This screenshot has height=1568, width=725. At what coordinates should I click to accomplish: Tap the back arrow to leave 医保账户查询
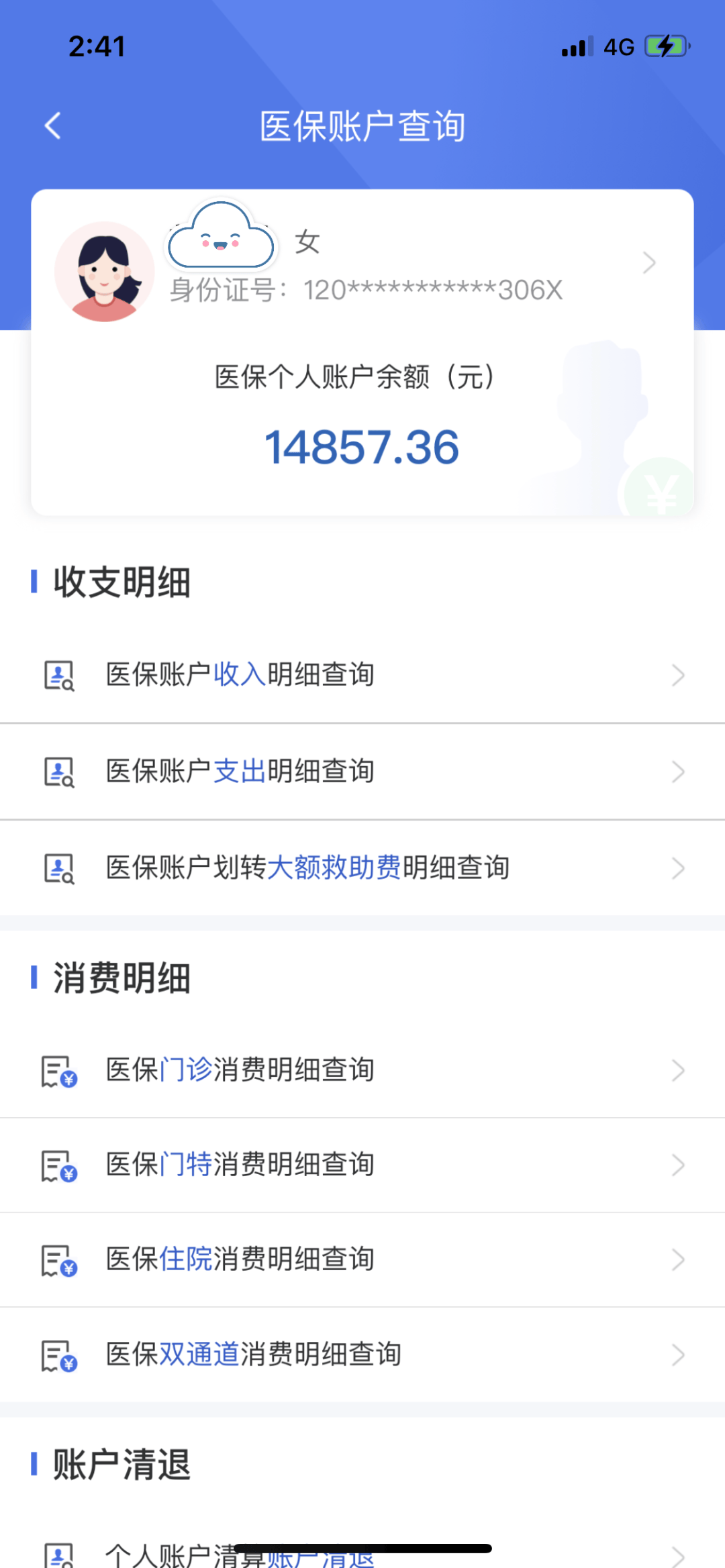click(54, 125)
